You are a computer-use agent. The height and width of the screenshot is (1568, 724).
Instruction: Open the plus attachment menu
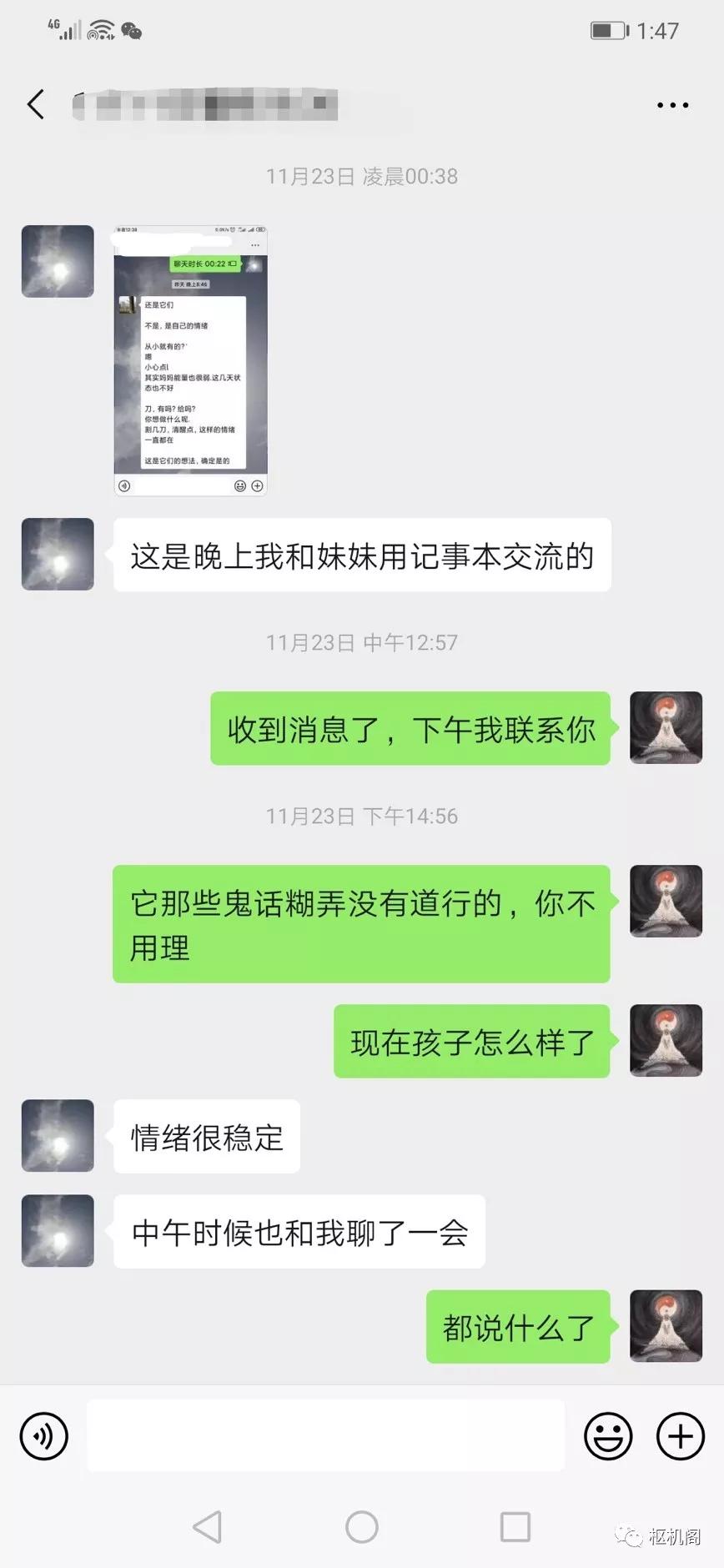coord(681,1436)
